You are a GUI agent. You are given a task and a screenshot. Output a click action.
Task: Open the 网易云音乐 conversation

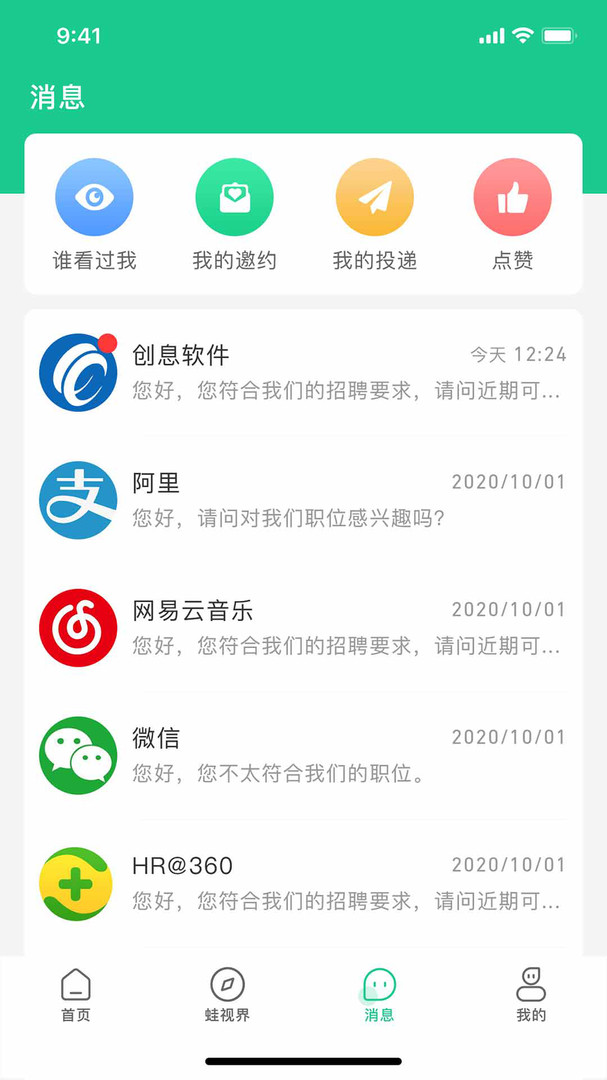coord(303,627)
